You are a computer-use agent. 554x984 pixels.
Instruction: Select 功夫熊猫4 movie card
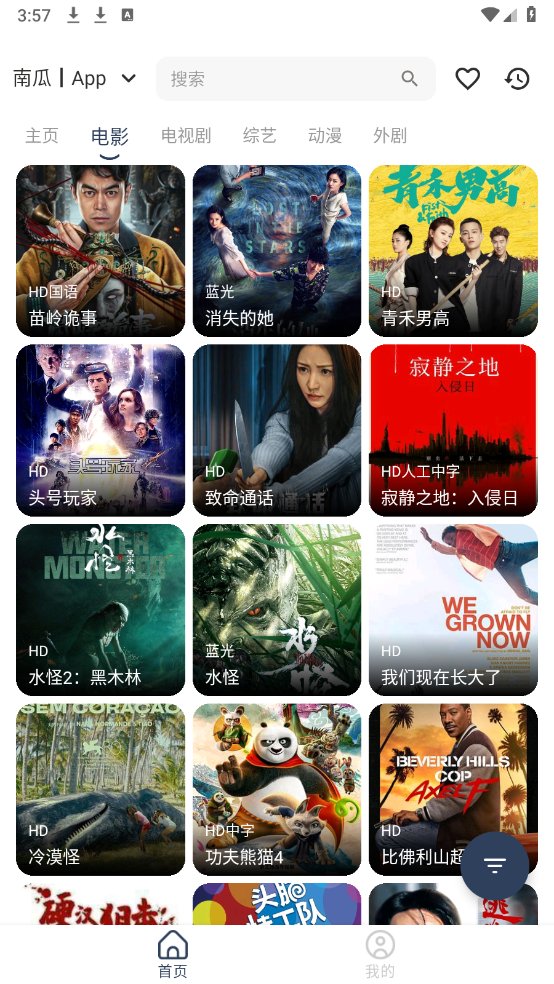point(277,789)
